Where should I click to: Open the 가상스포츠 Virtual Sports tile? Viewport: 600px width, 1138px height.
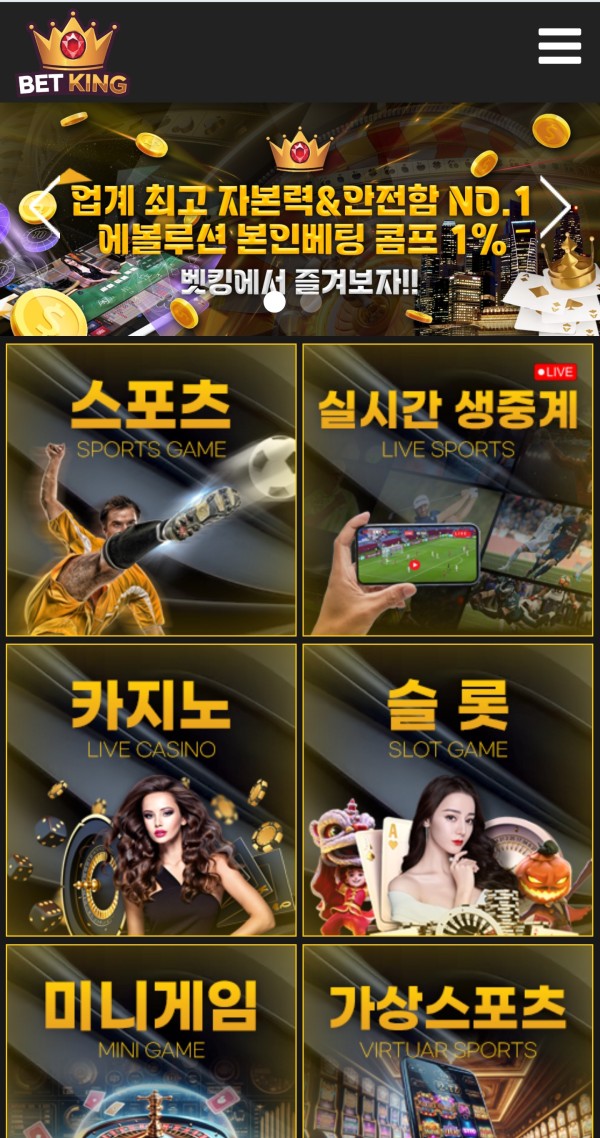click(448, 1040)
